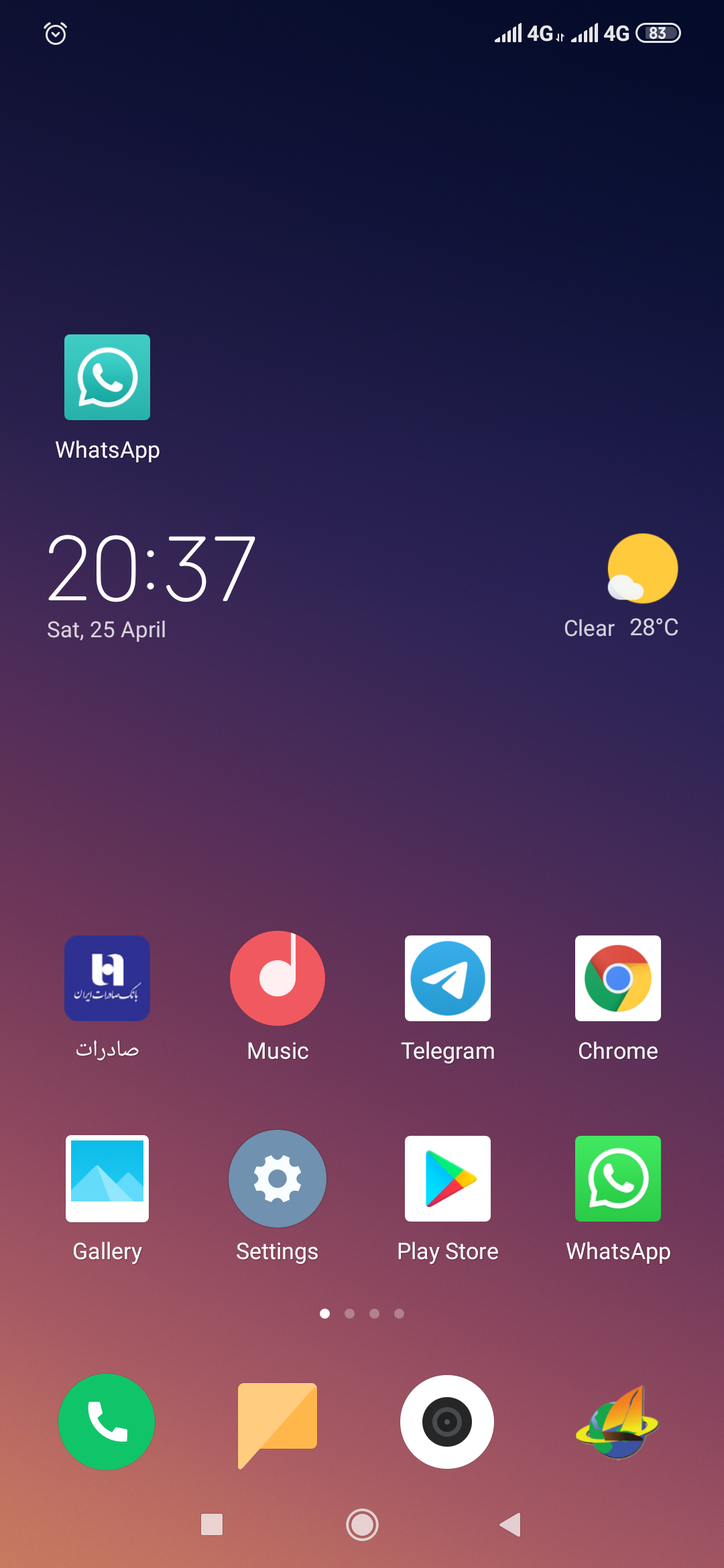Launch Chrome browser
The height and width of the screenshot is (1568, 724).
[x=618, y=978]
